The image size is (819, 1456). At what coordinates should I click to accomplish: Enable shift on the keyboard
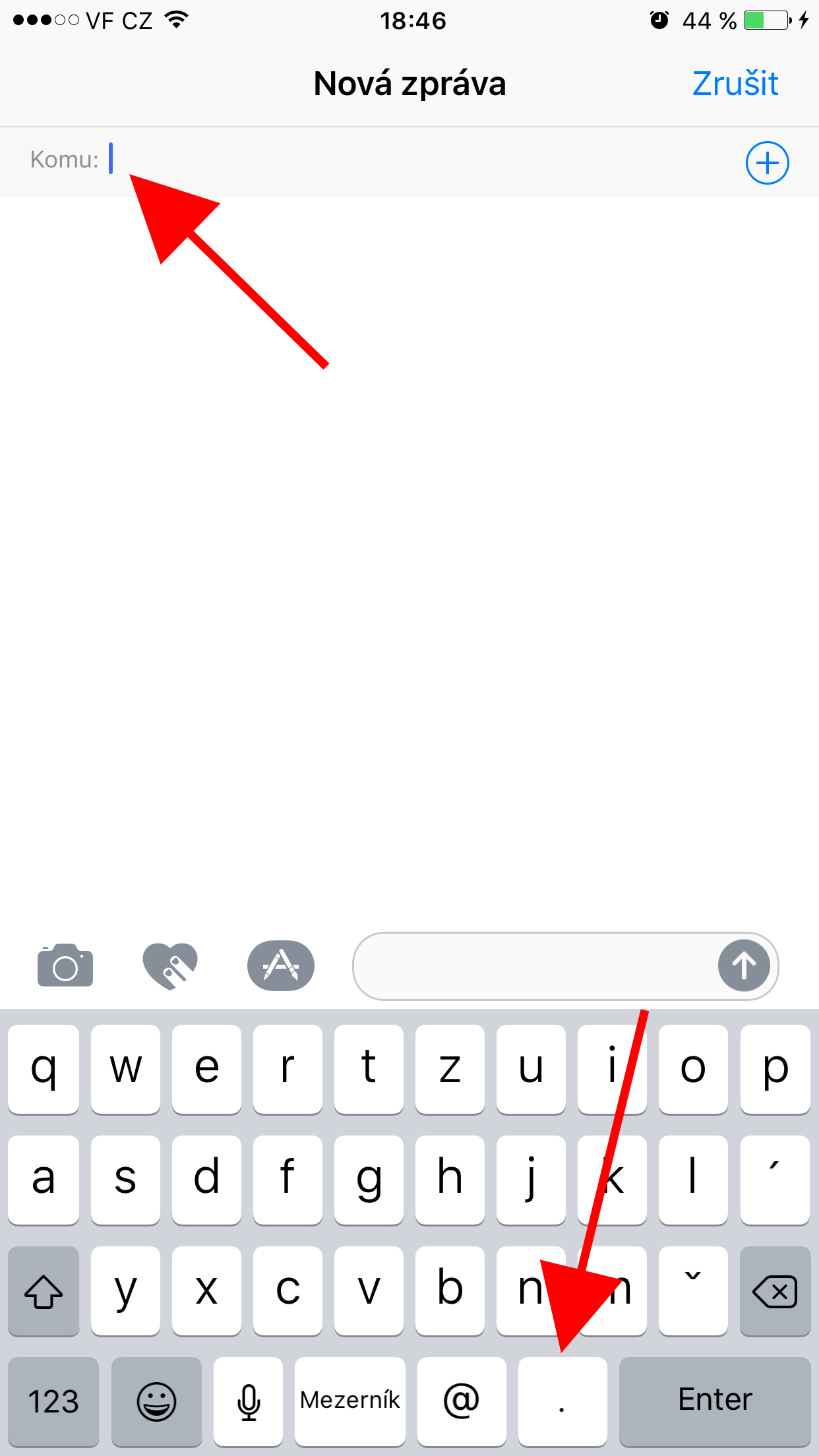(x=44, y=1290)
